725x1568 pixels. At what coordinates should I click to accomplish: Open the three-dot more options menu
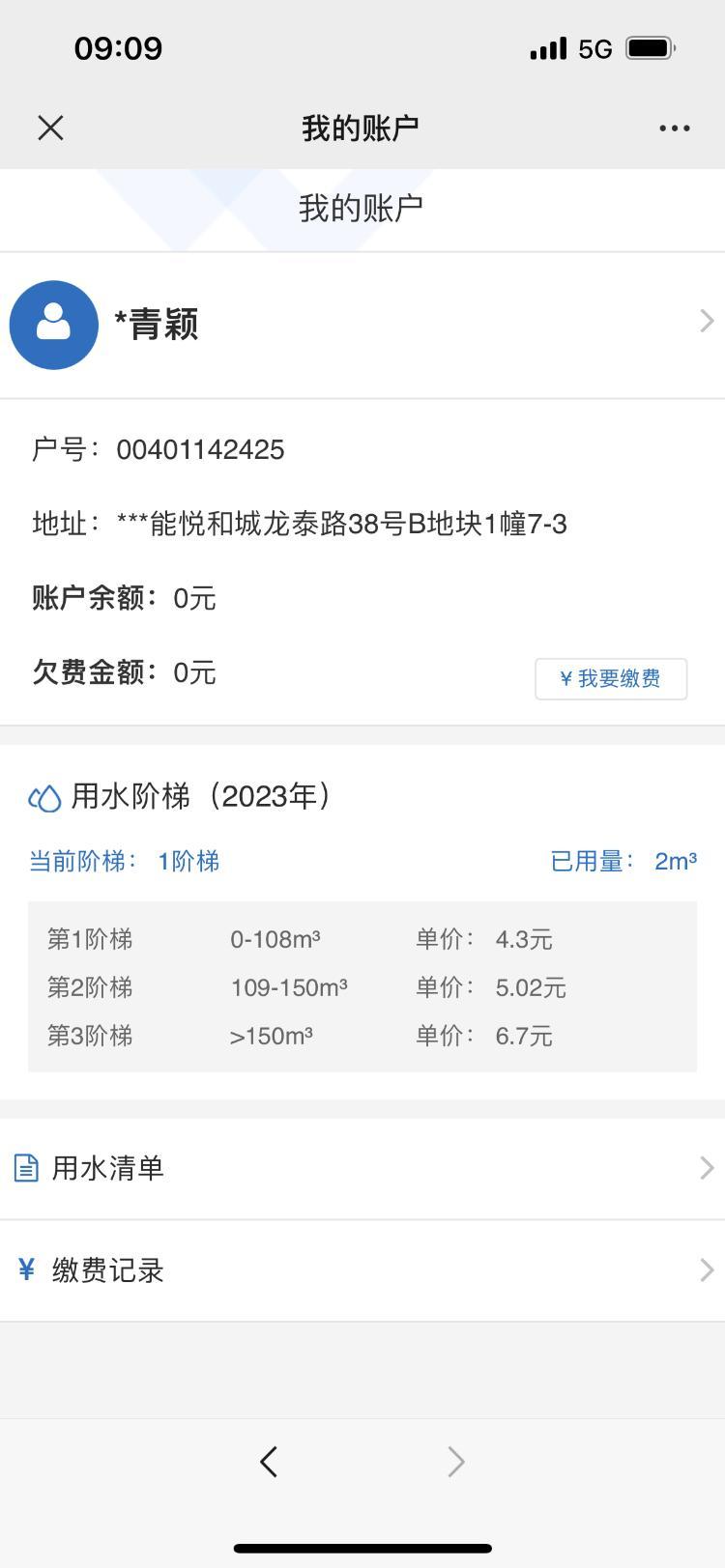[674, 128]
